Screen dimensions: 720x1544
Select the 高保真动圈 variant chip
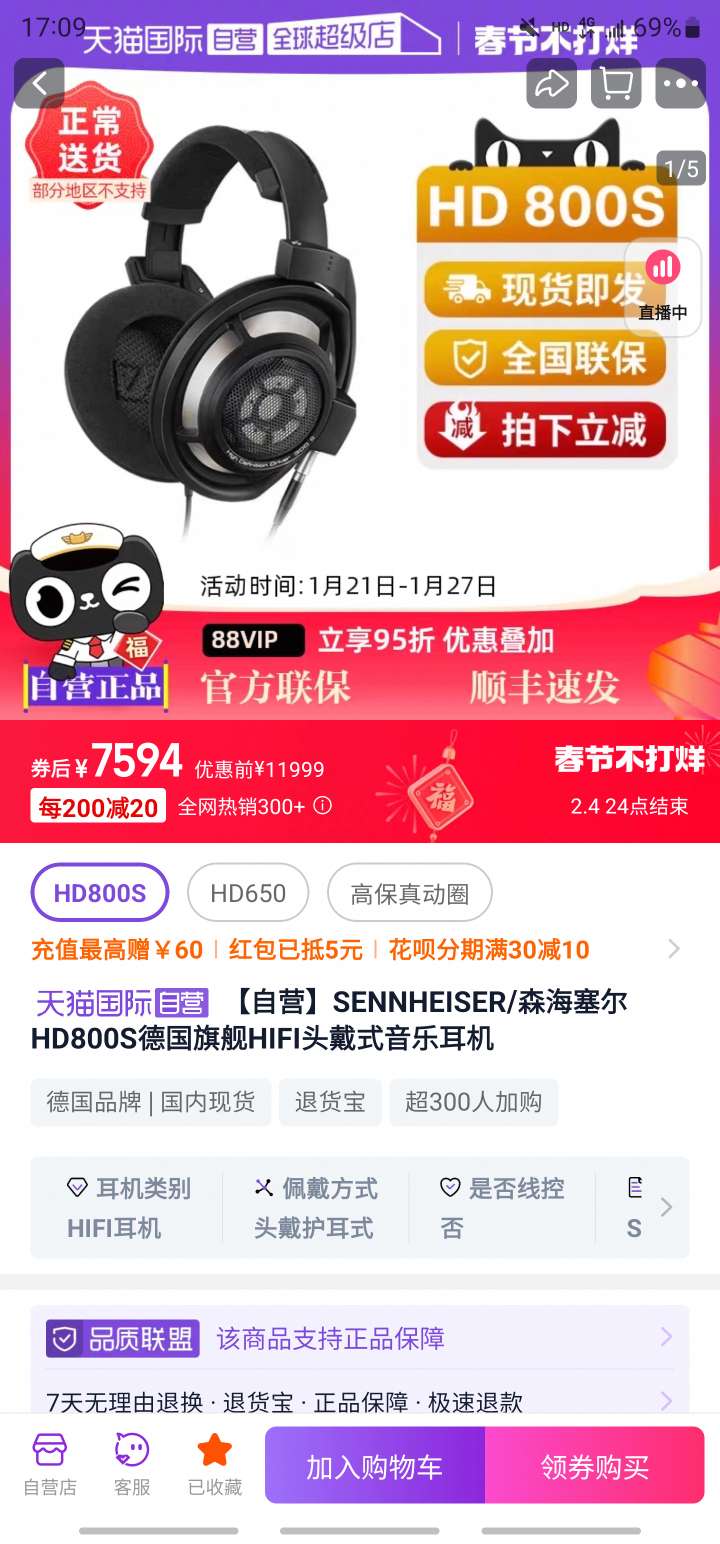(409, 893)
